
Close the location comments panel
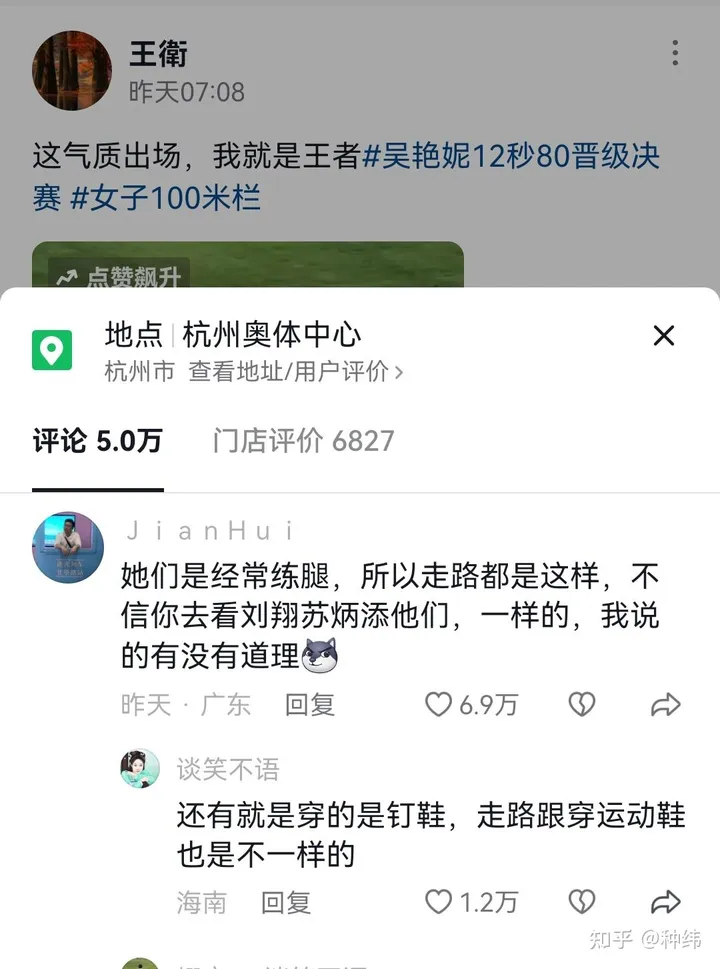(663, 336)
